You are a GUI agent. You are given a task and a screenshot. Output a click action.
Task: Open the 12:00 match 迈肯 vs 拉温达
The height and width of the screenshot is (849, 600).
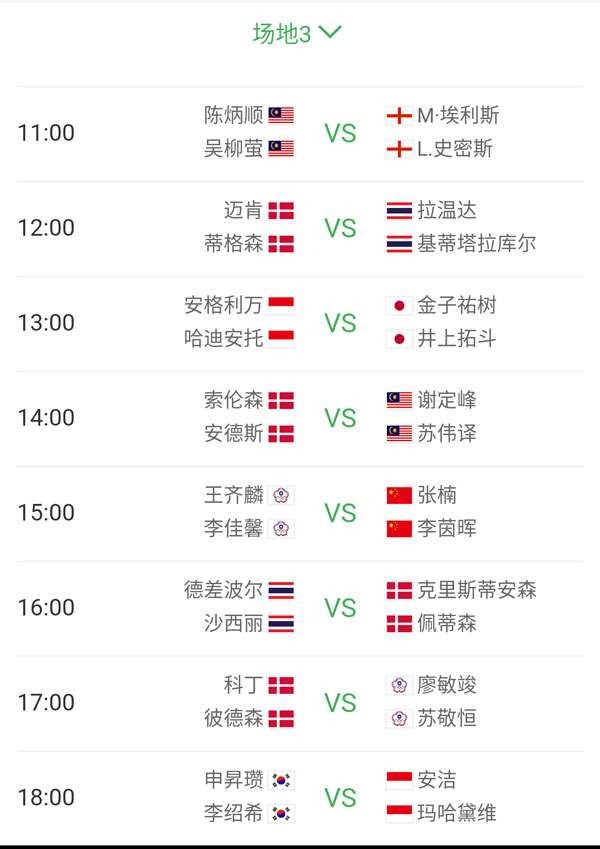click(300, 228)
